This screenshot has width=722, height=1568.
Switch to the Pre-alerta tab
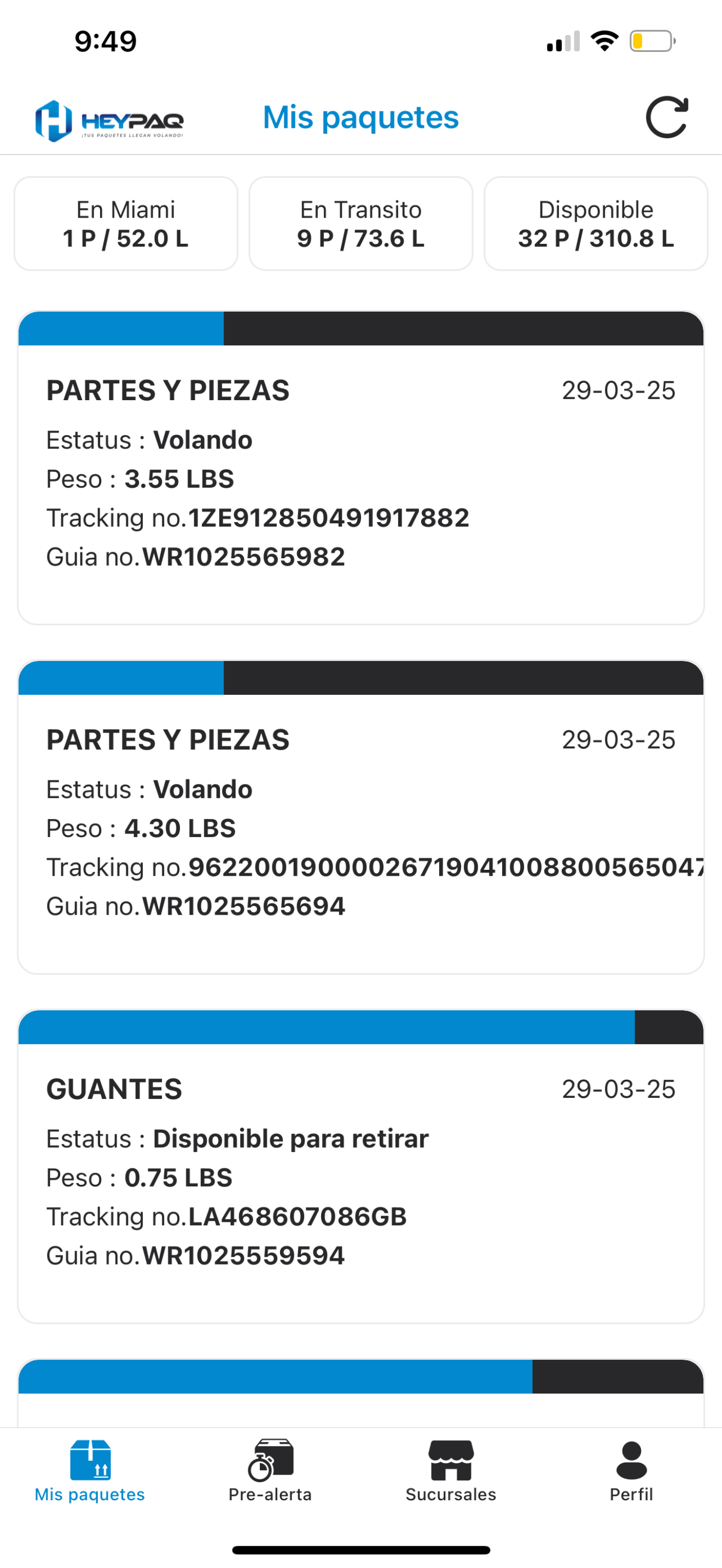tap(270, 1470)
